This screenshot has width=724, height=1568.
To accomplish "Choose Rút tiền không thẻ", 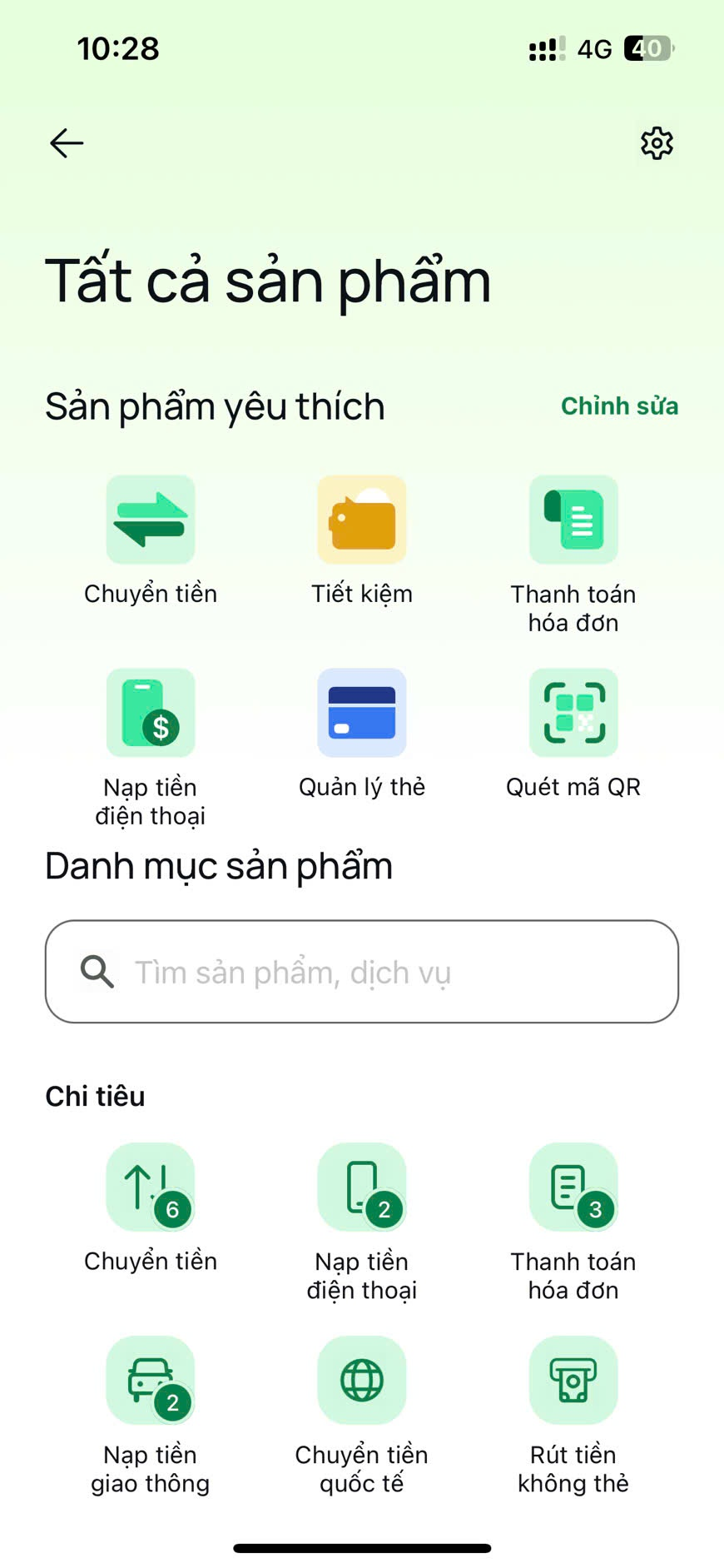I will [x=573, y=1381].
